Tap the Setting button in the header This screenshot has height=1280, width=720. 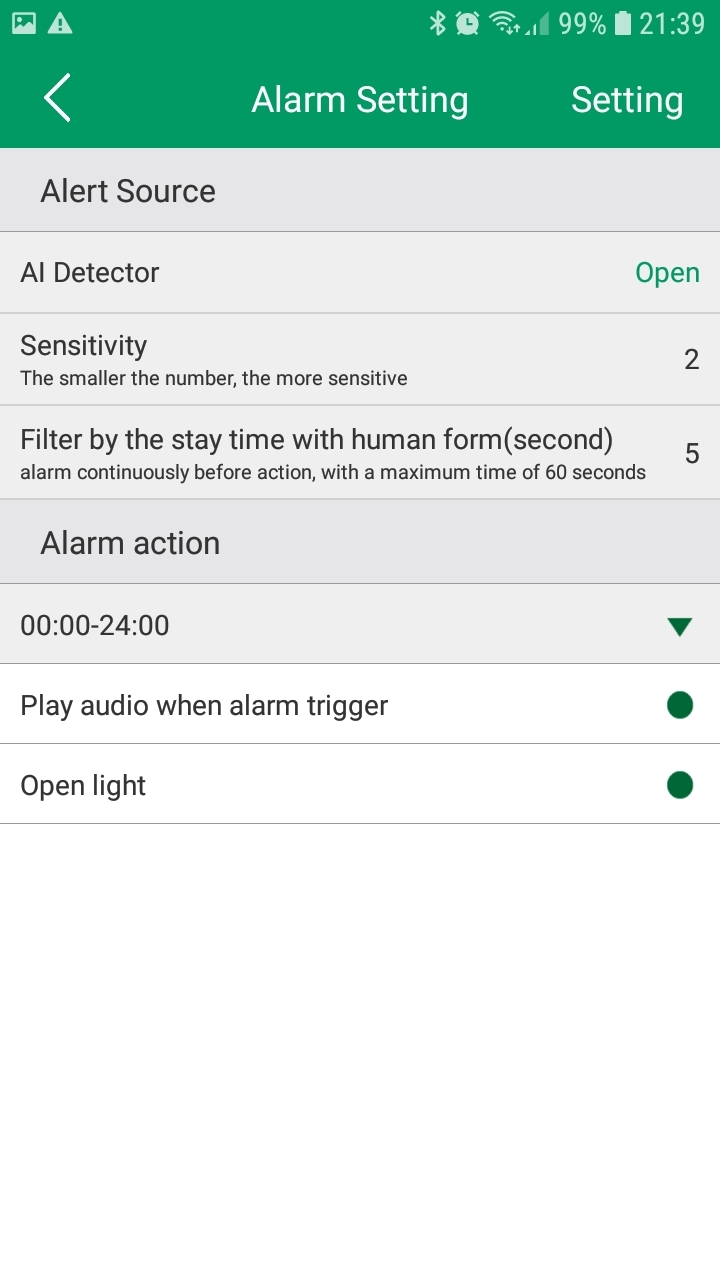[626, 100]
